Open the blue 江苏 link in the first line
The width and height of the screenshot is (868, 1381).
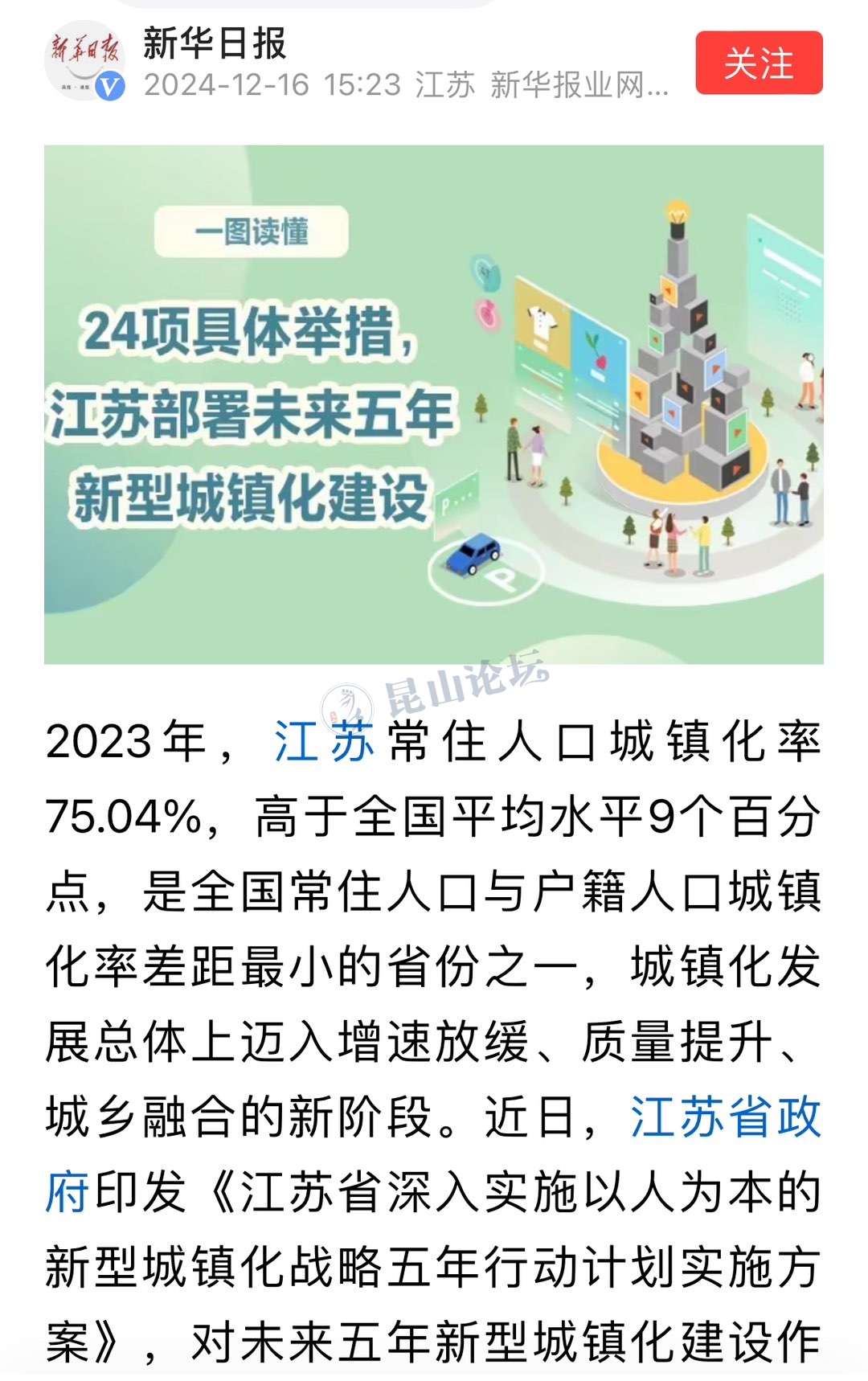(x=324, y=741)
